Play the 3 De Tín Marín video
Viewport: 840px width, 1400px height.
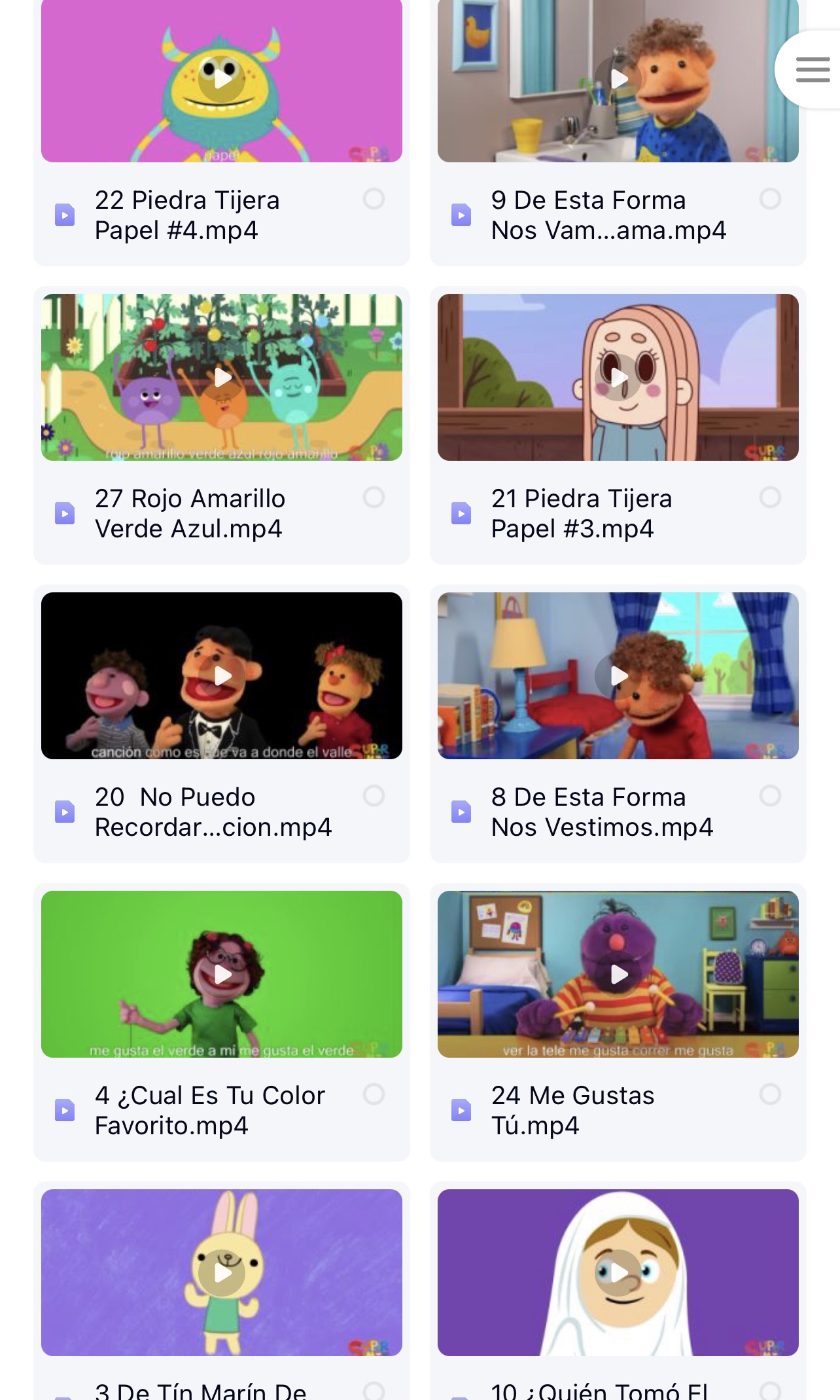pyautogui.click(x=222, y=1273)
